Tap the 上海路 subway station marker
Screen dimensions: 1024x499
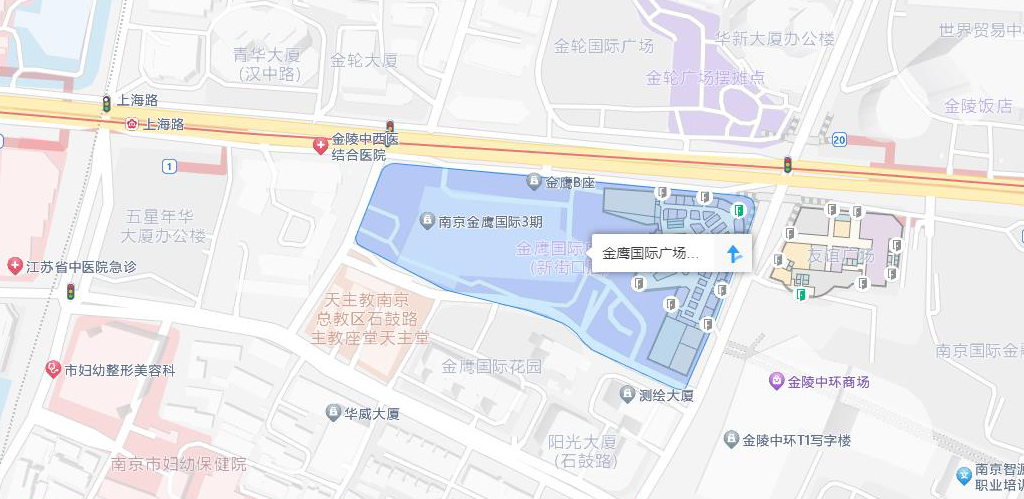[x=133, y=124]
